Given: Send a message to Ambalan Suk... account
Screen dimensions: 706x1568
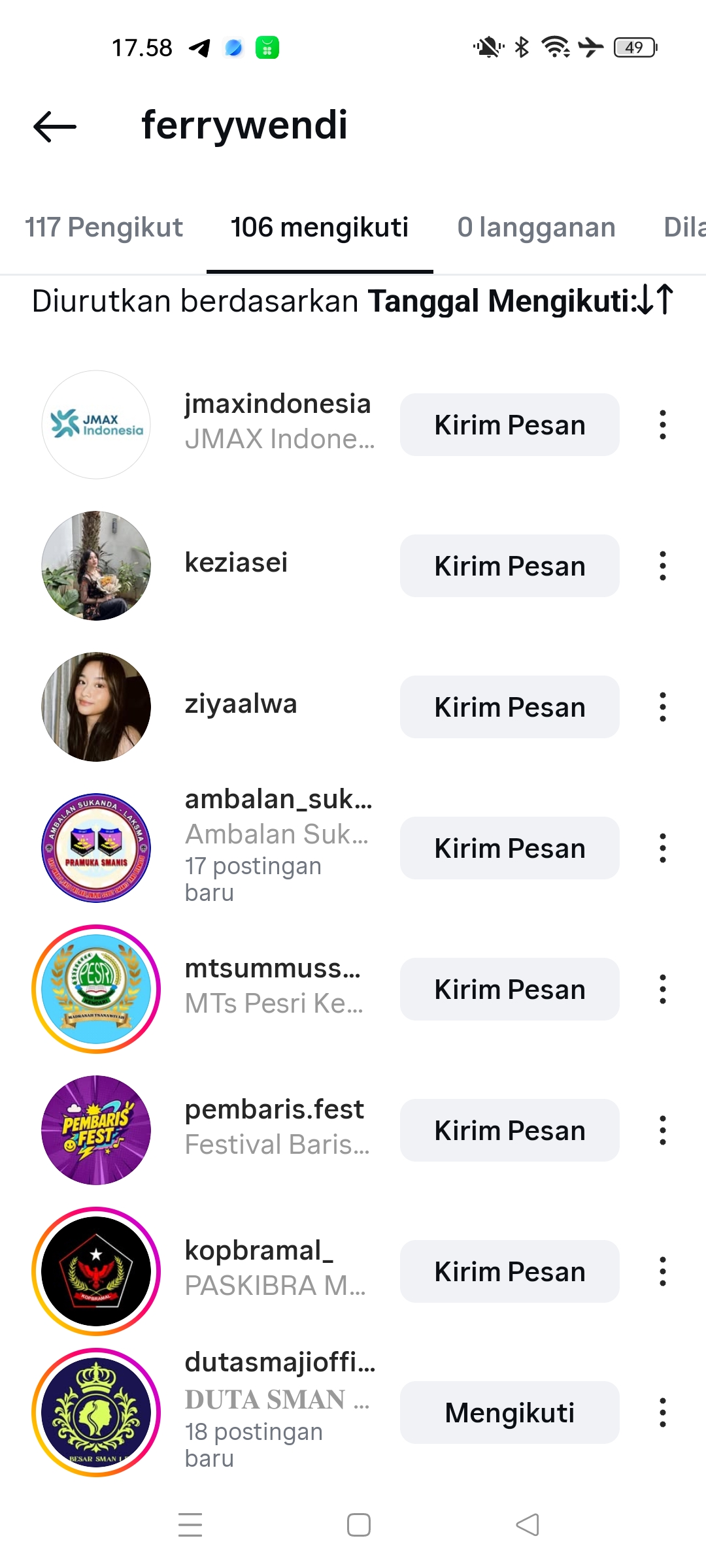Looking at the screenshot, I should [x=509, y=848].
